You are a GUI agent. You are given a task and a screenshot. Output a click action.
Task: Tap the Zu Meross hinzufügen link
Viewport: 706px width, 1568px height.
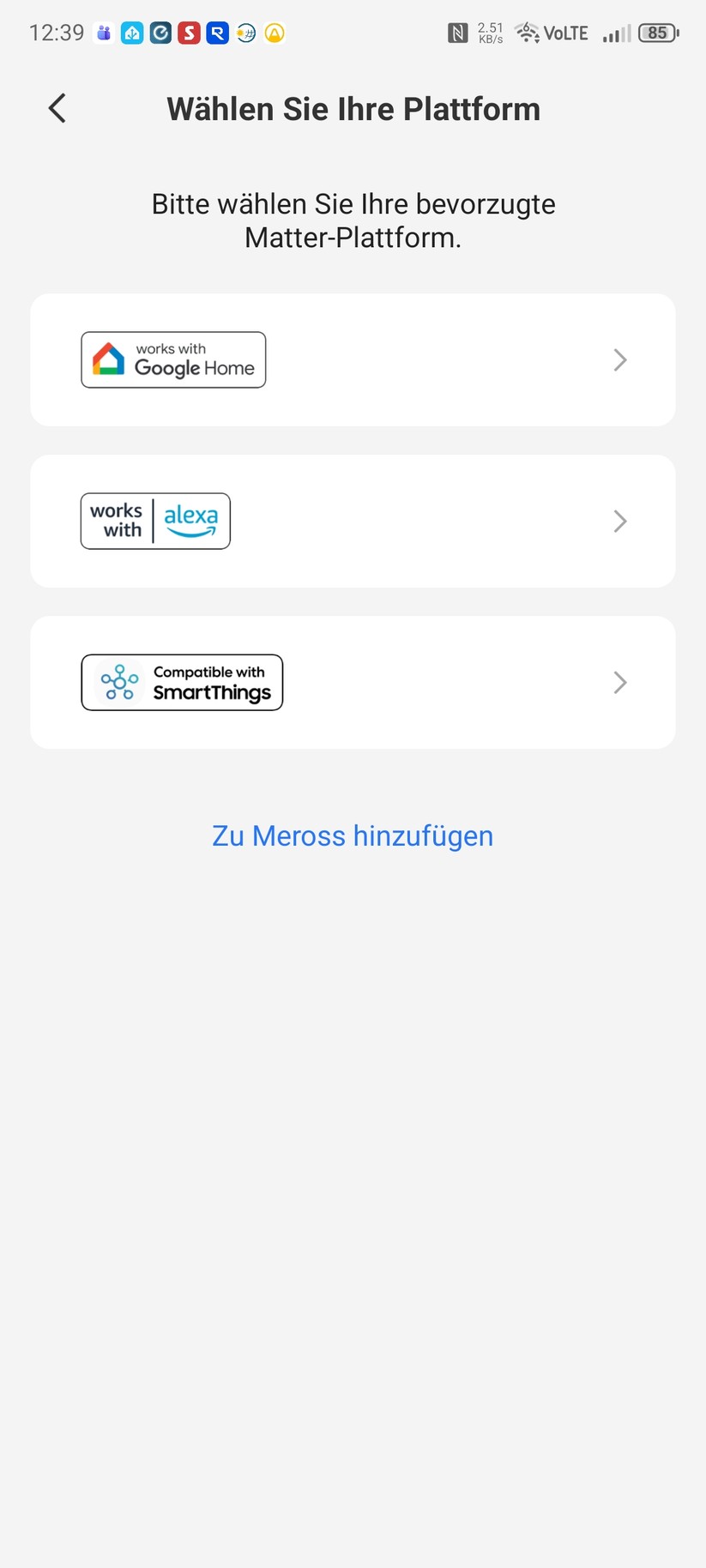pos(353,835)
